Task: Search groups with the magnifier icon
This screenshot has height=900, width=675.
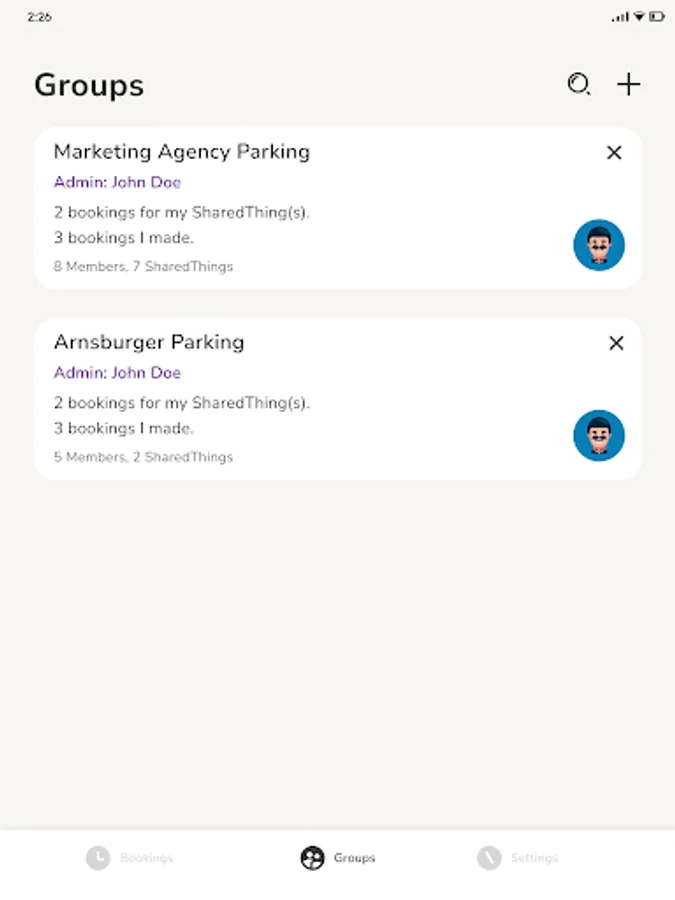Action: coord(578,85)
